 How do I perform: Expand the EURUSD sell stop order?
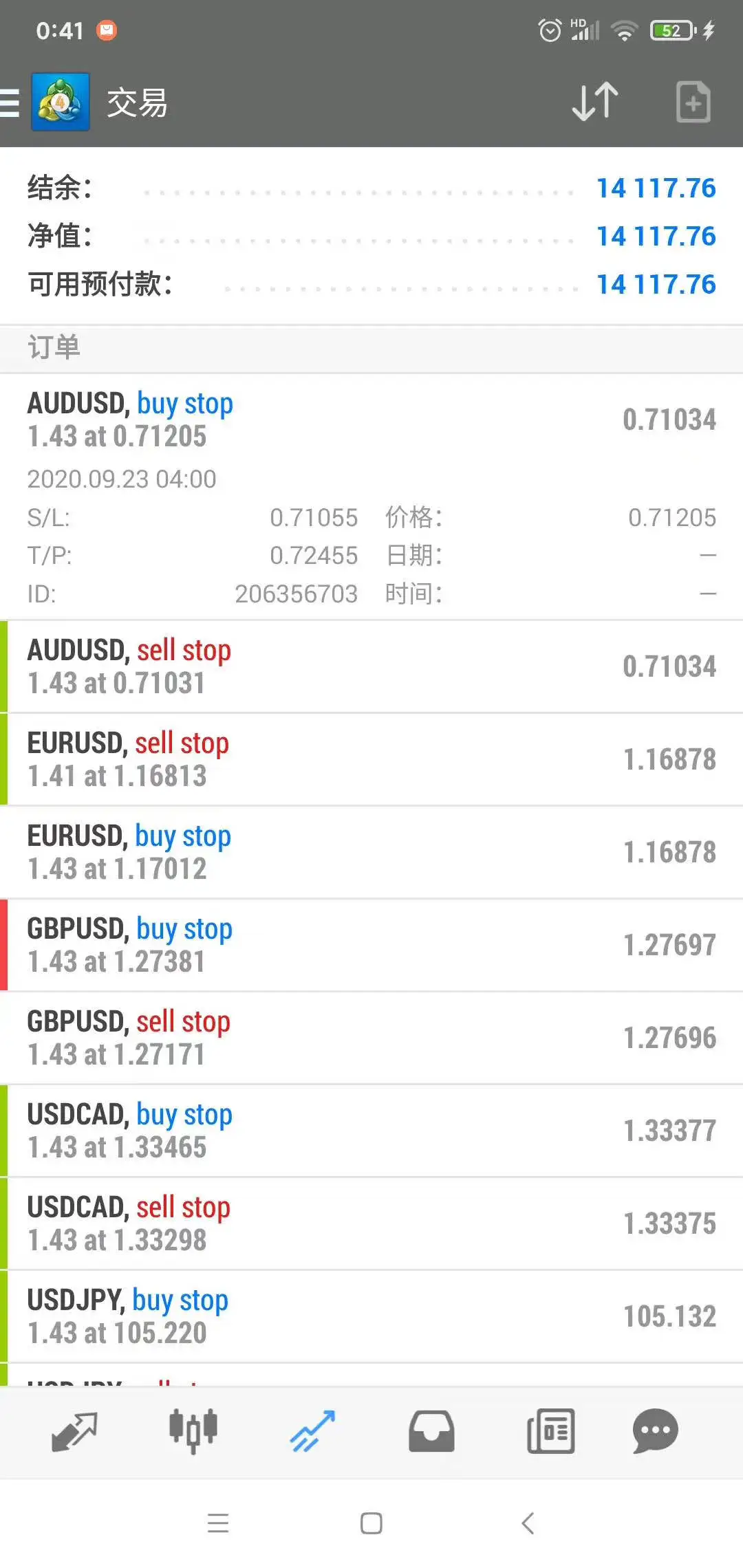click(371, 759)
